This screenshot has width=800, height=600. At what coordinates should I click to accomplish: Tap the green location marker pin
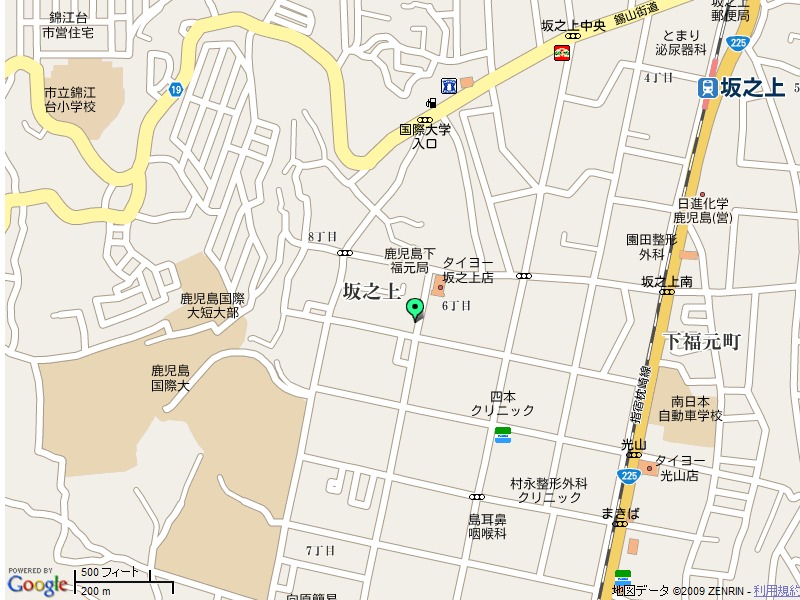pos(415,307)
